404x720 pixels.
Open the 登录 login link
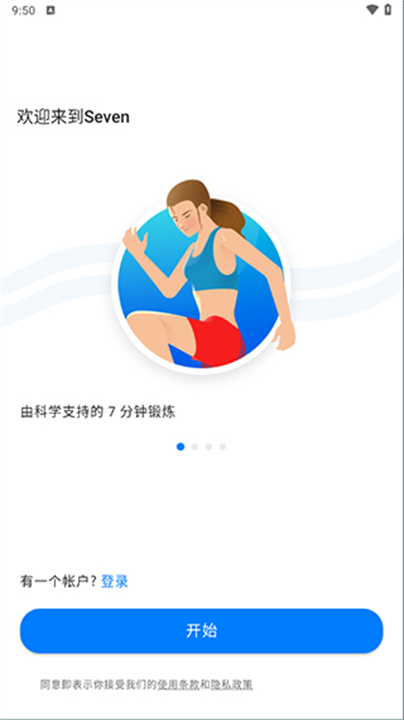pyautogui.click(x=114, y=581)
